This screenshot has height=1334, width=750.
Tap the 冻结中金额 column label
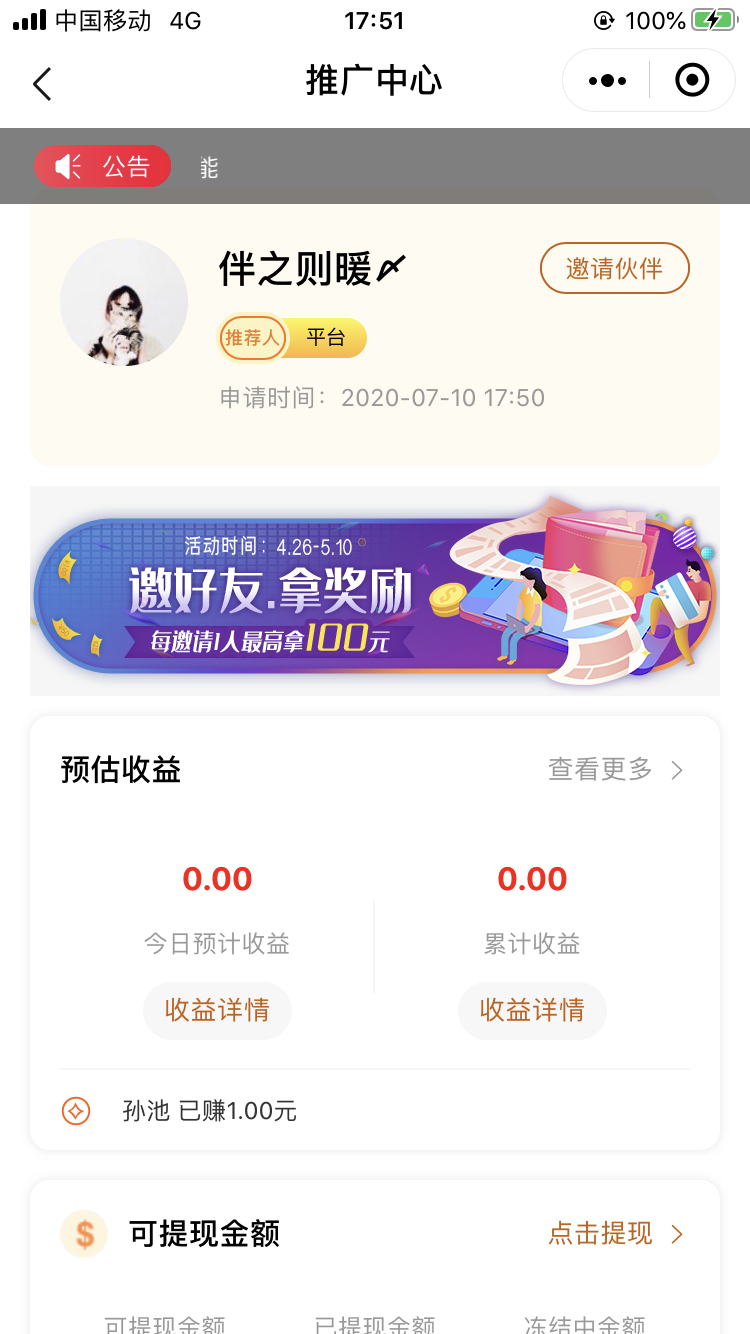(x=583, y=1326)
